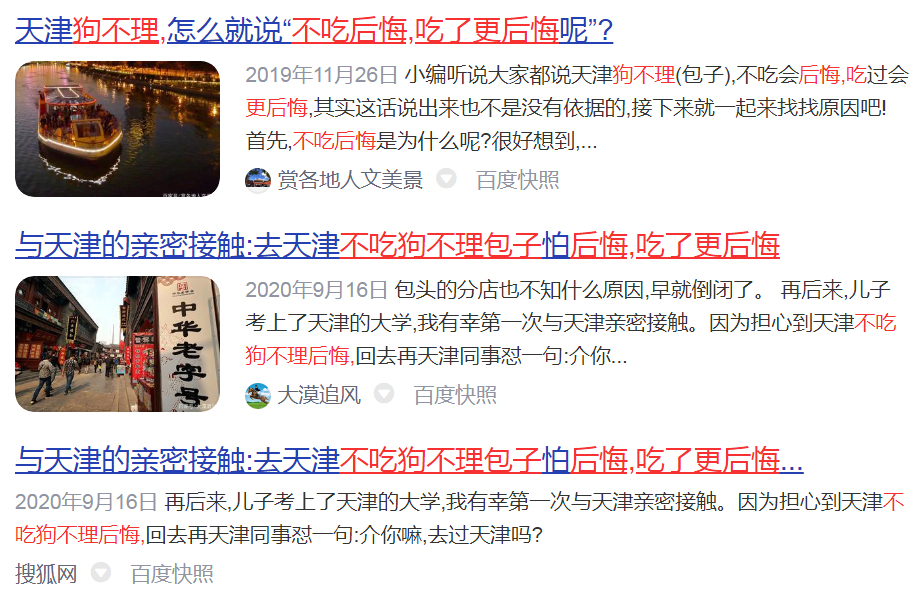This screenshot has width=913, height=592.
Task: Expand the dropdown arrow next to 搜狐网
Action: [101, 573]
